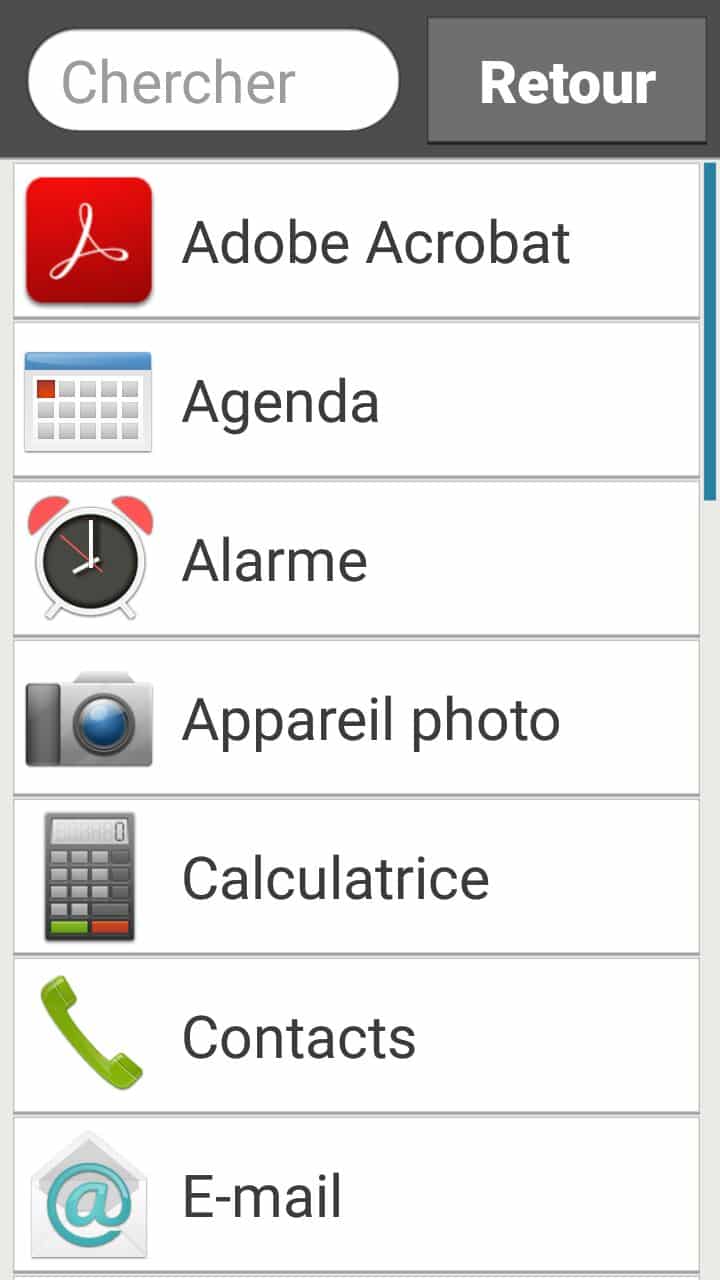The width and height of the screenshot is (720, 1280).
Task: Go back with the Retour button
Action: click(567, 81)
